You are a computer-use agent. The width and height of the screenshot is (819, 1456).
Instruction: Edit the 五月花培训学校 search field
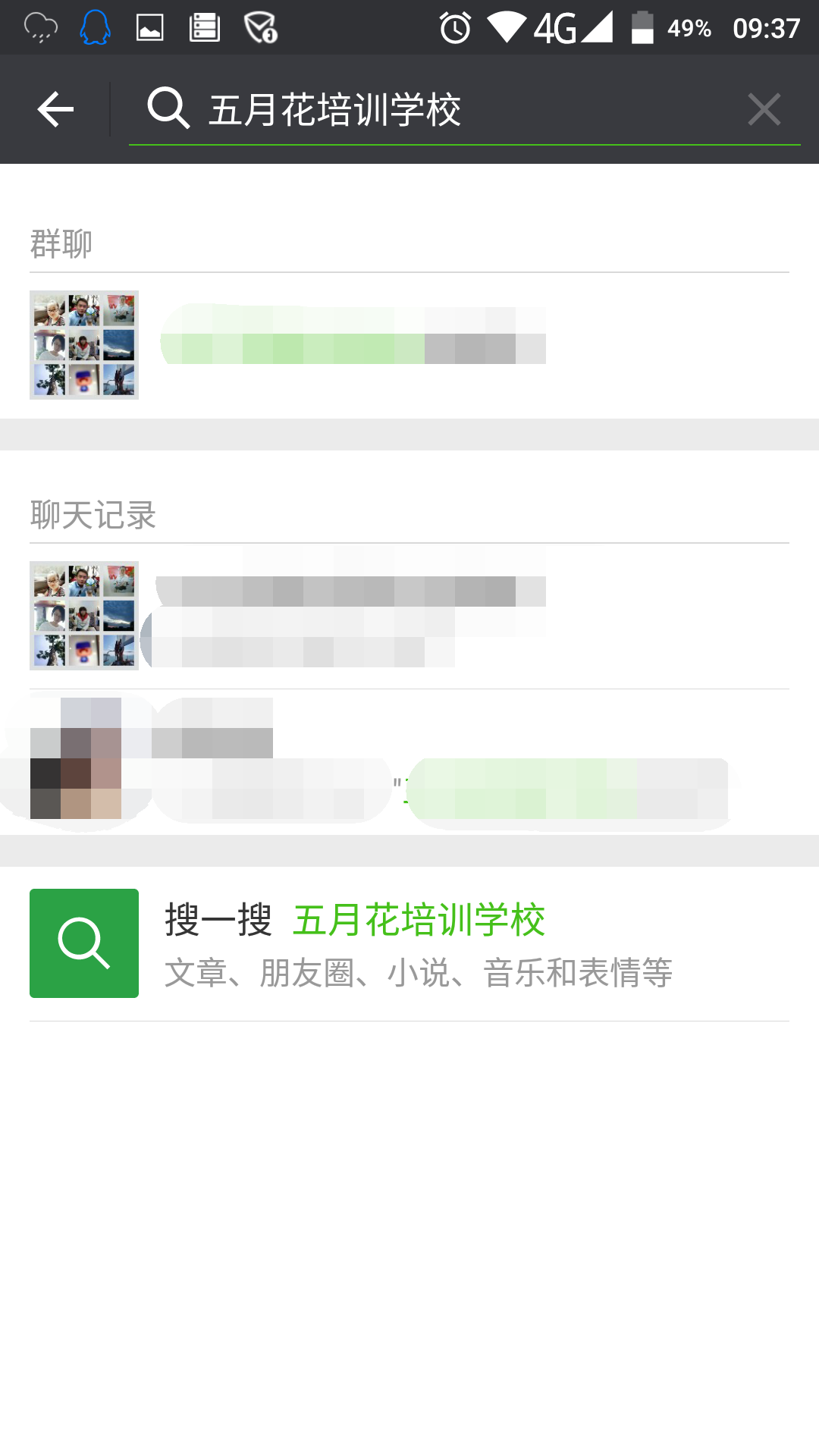coord(455,109)
